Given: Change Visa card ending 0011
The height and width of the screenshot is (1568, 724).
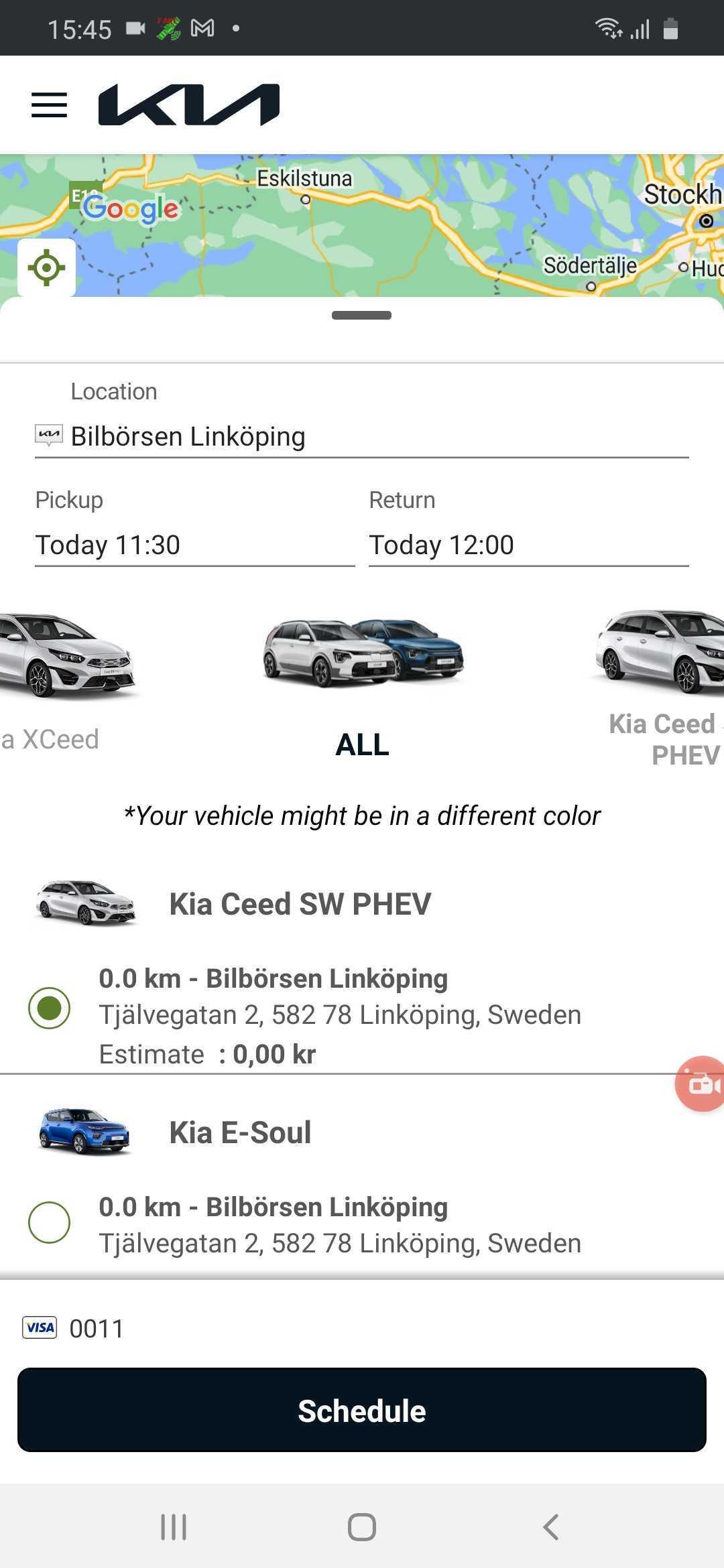Looking at the screenshot, I should point(74,1328).
